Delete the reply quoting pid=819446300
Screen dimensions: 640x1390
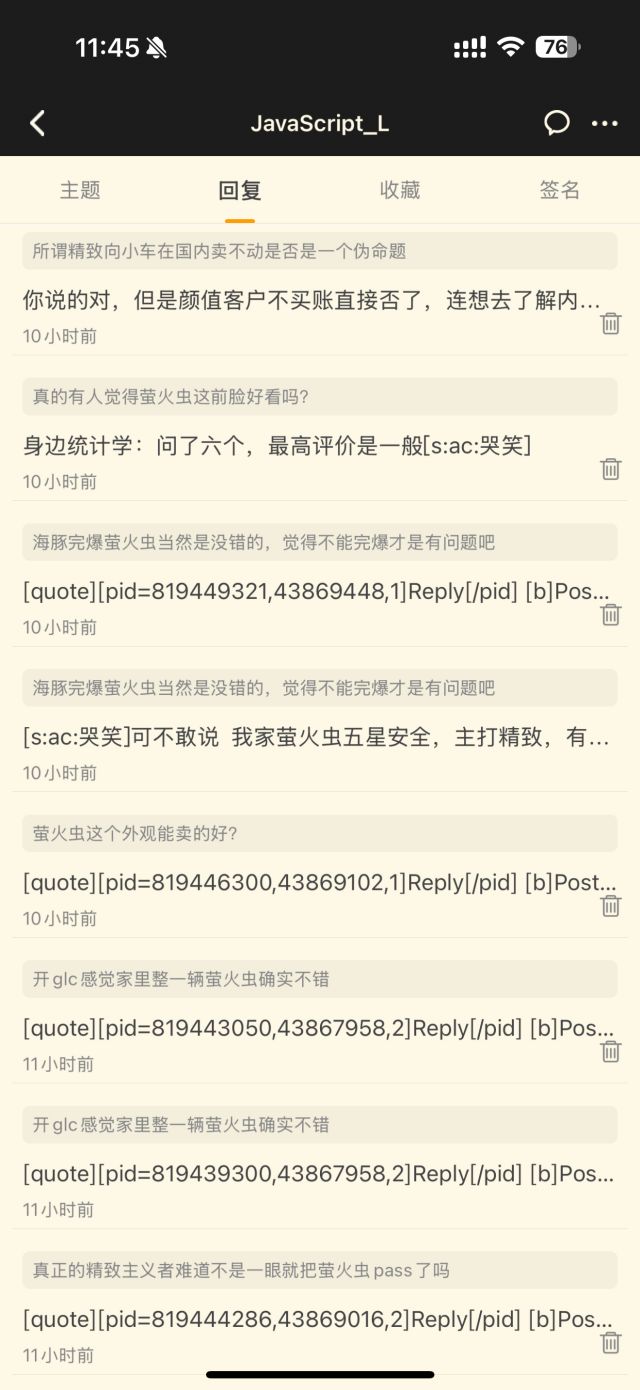point(611,905)
